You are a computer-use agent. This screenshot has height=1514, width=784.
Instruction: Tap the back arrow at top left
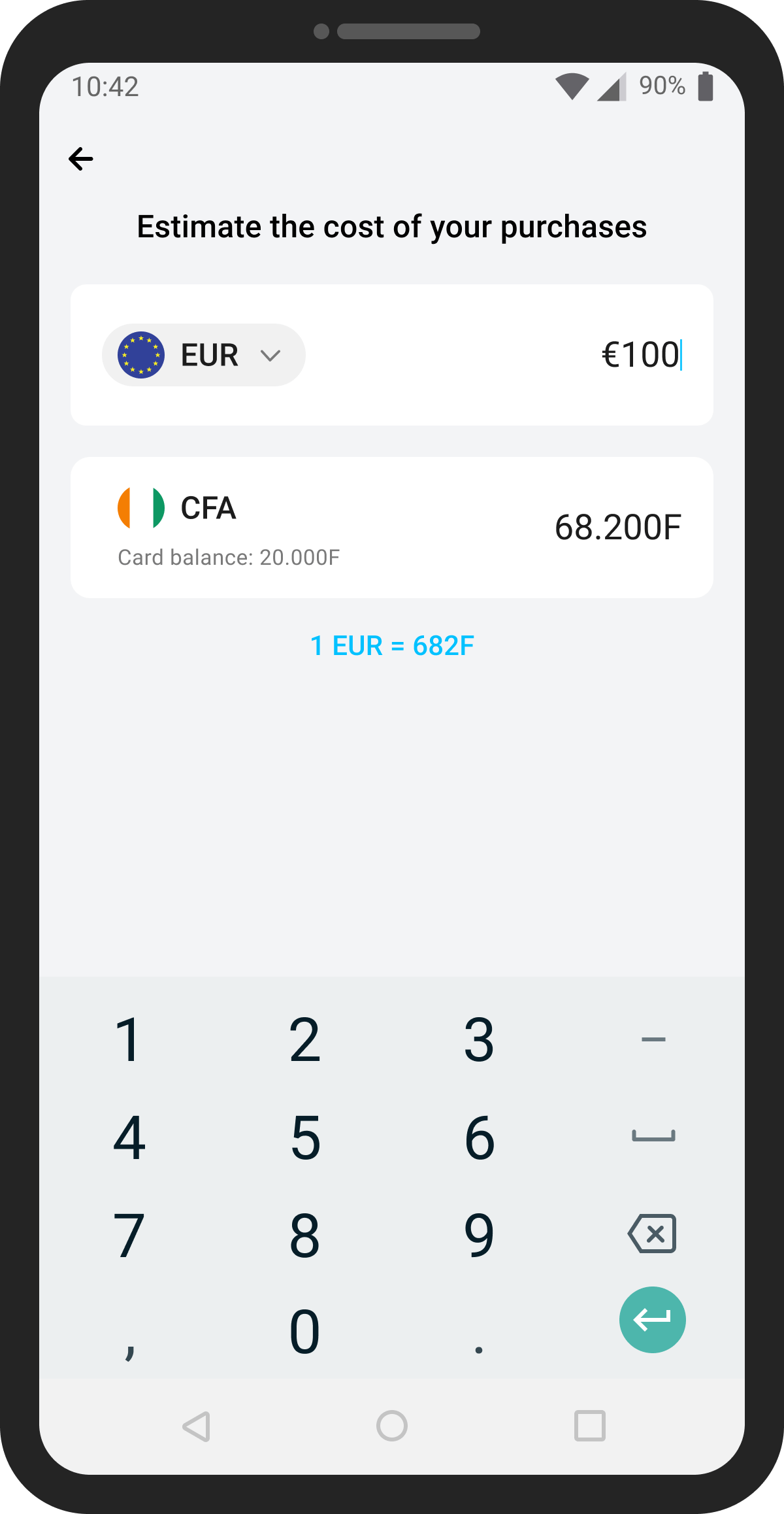(x=80, y=158)
